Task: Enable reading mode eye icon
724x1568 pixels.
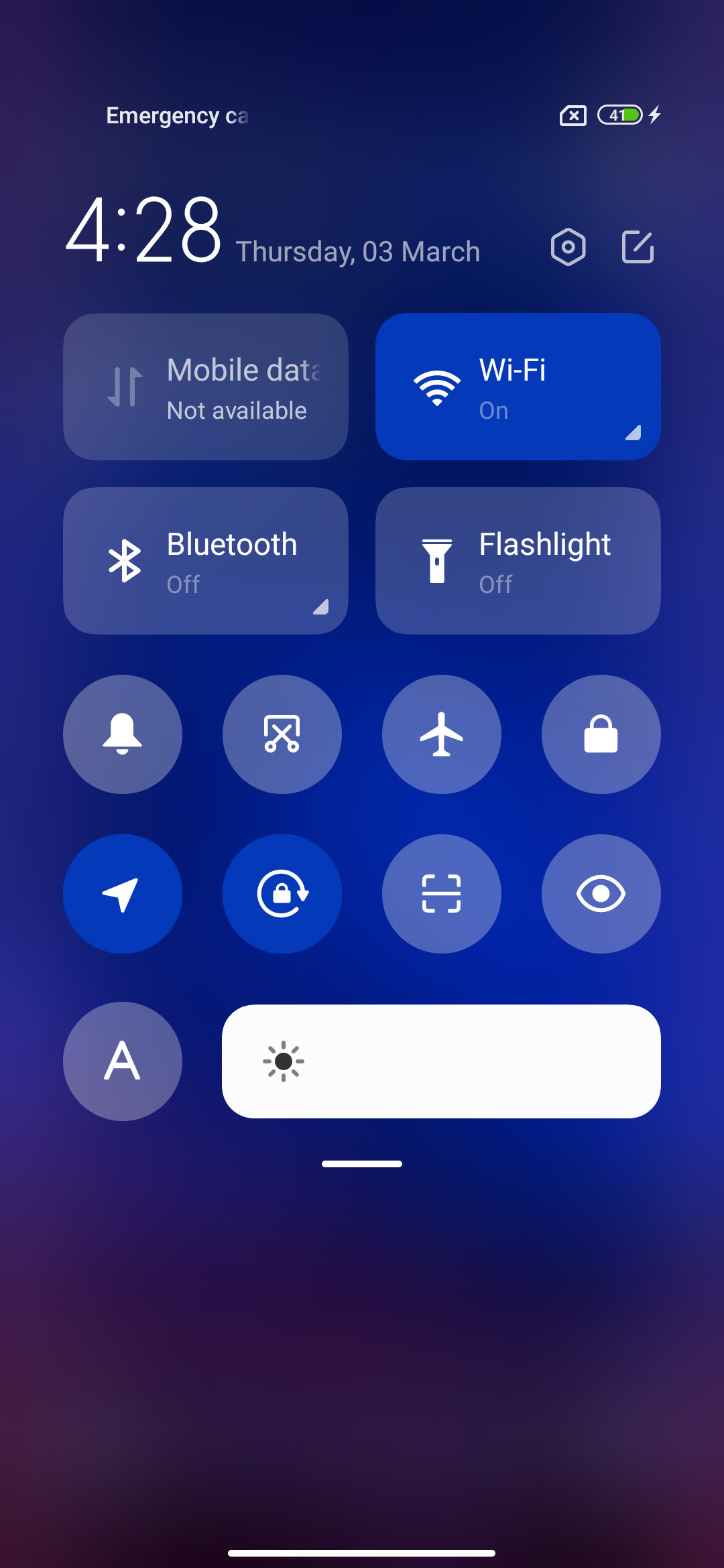Action: (x=601, y=894)
